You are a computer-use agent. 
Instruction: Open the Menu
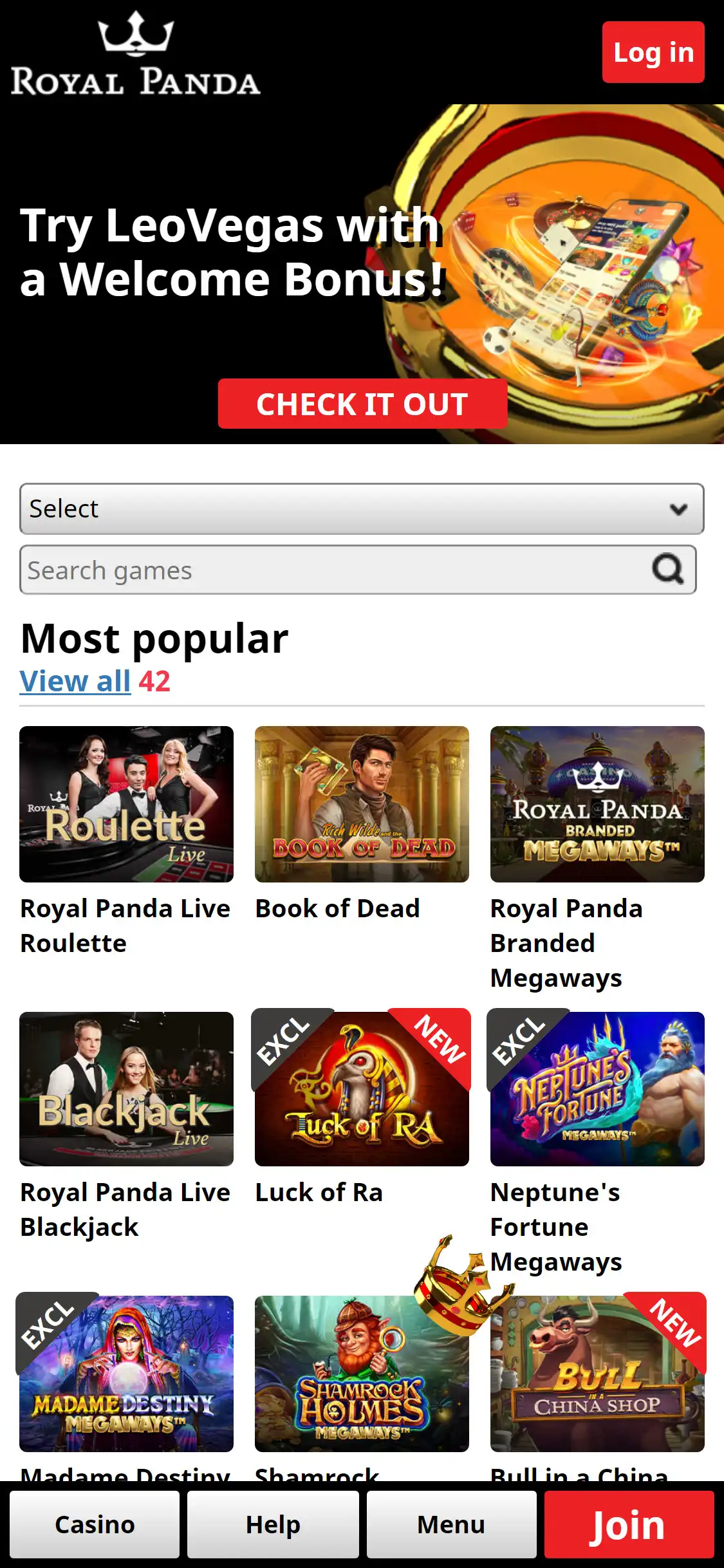coord(451,1524)
